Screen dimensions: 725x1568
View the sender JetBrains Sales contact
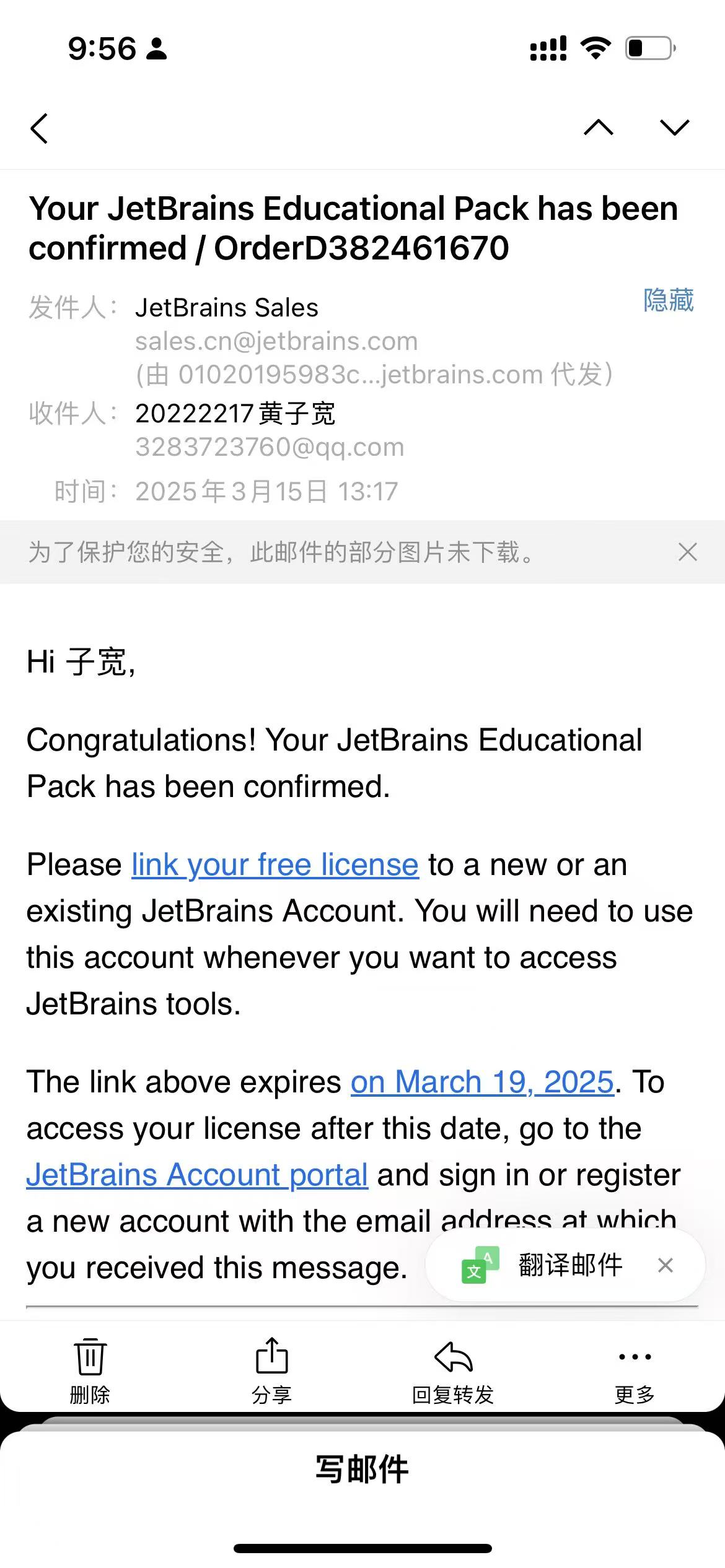[227, 308]
